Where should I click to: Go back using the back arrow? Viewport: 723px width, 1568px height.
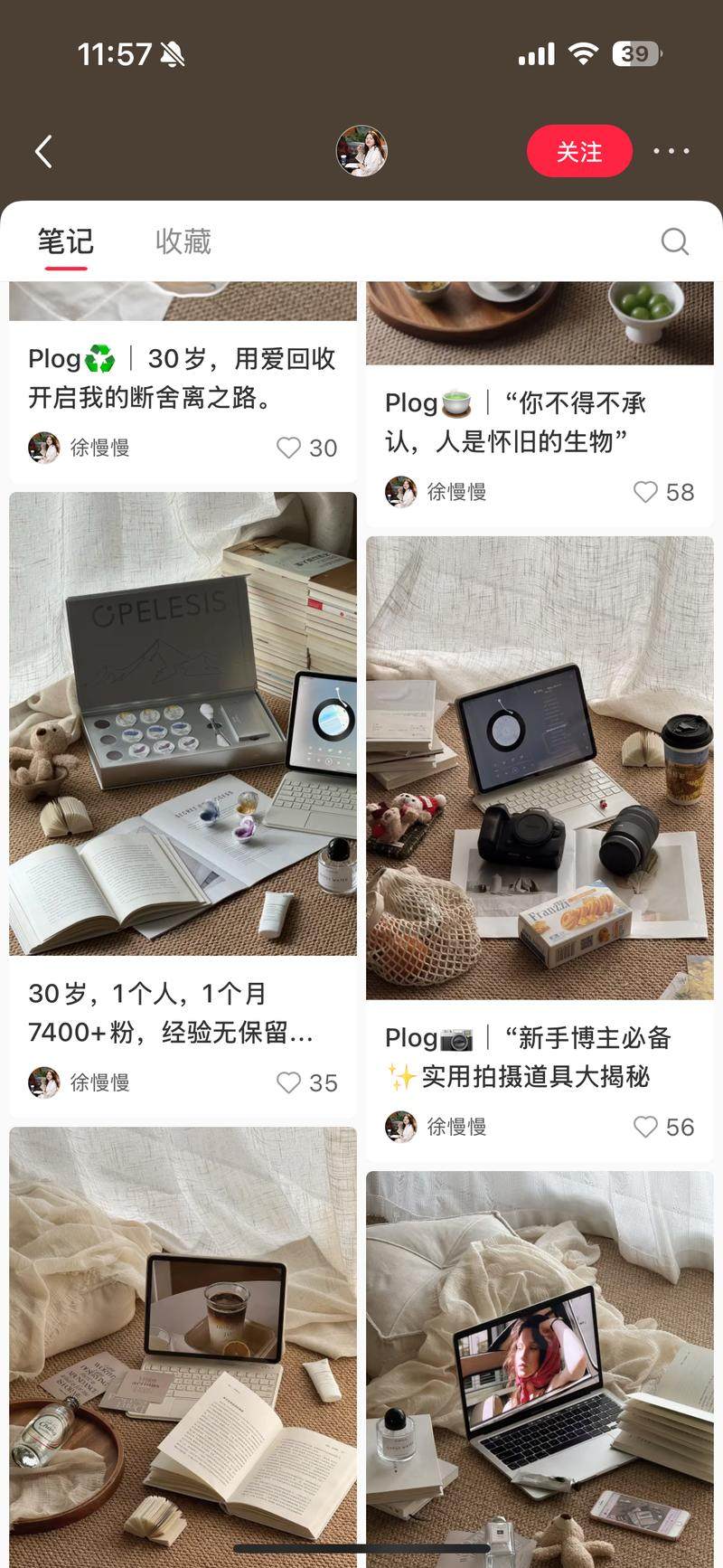pos(43,151)
